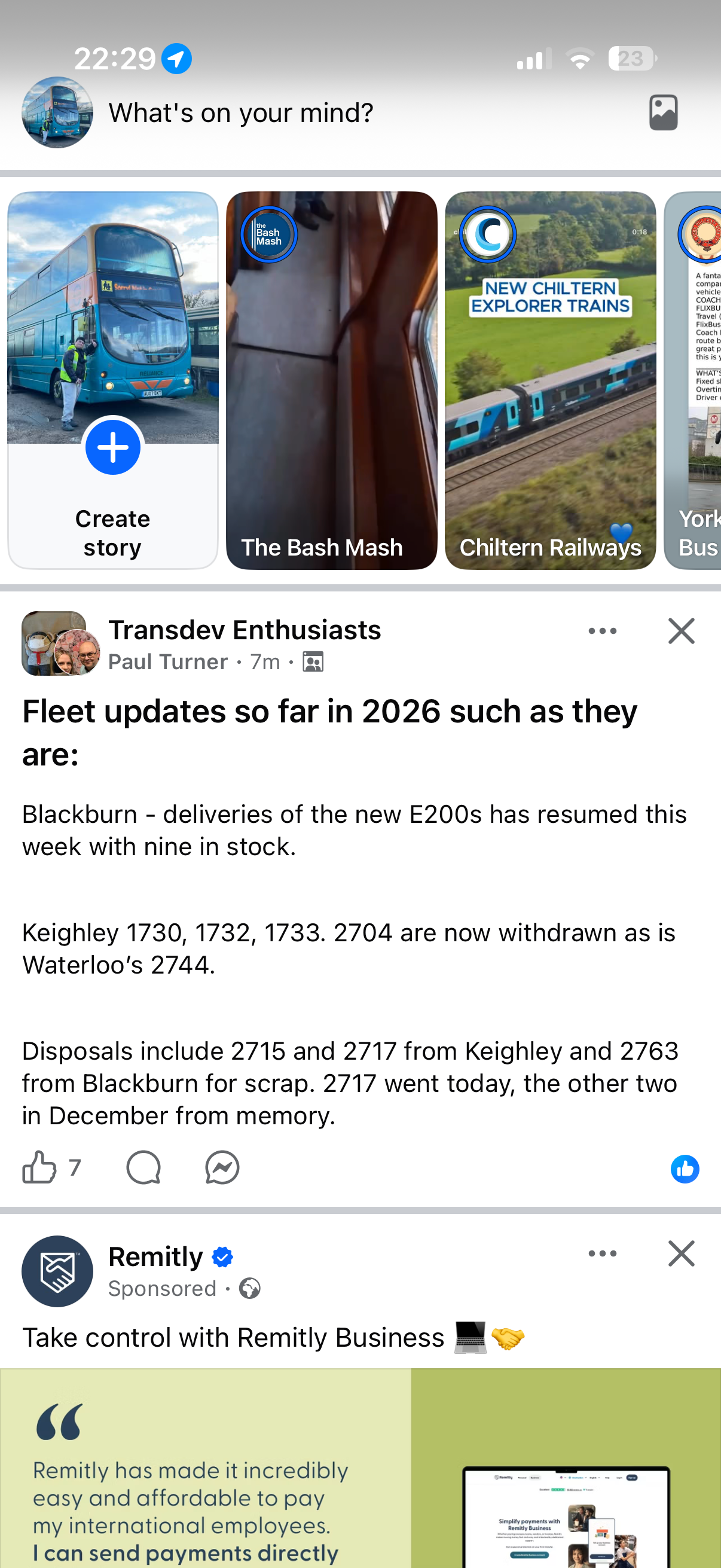
Task: Like the fleet updates post
Action: pos(39,1167)
